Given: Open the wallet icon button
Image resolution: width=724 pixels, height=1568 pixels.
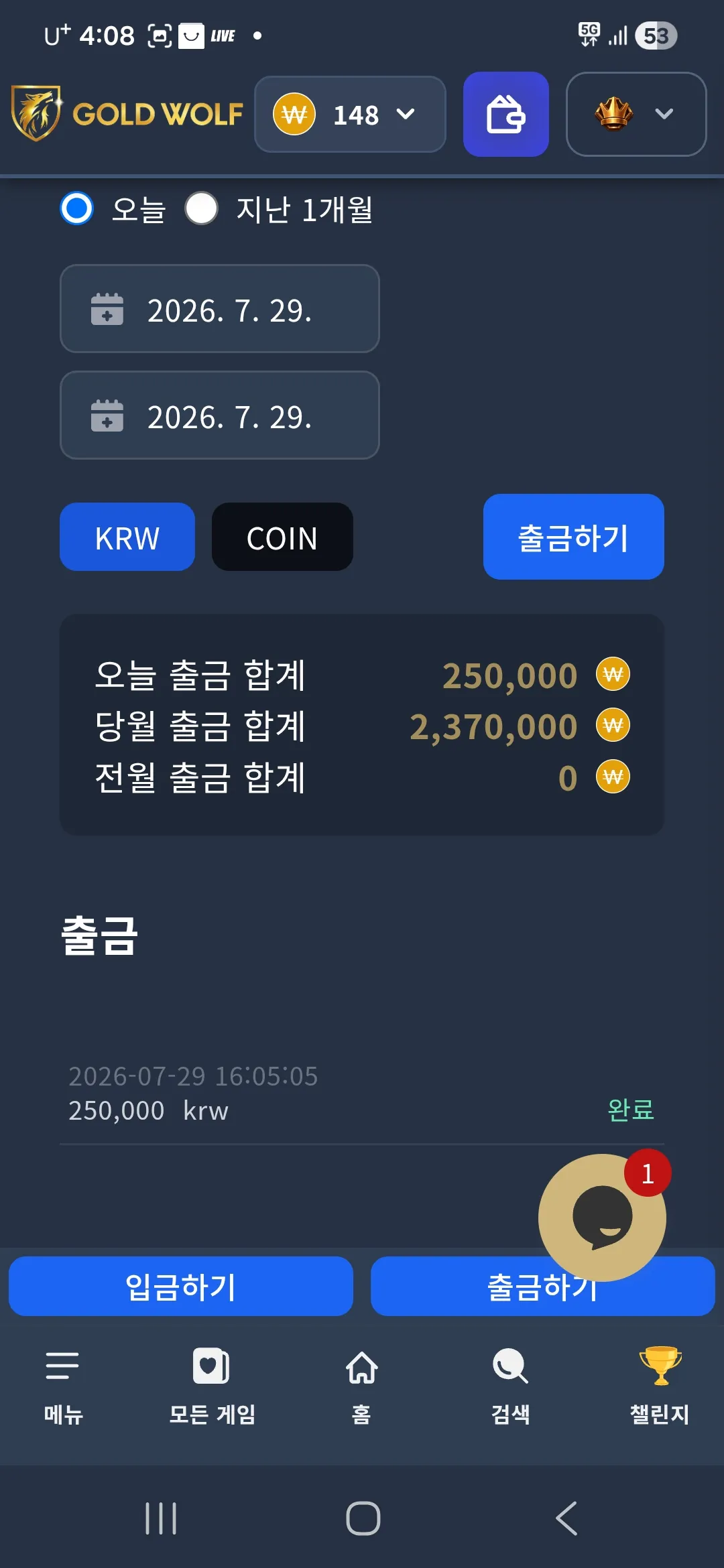Looking at the screenshot, I should click(506, 114).
